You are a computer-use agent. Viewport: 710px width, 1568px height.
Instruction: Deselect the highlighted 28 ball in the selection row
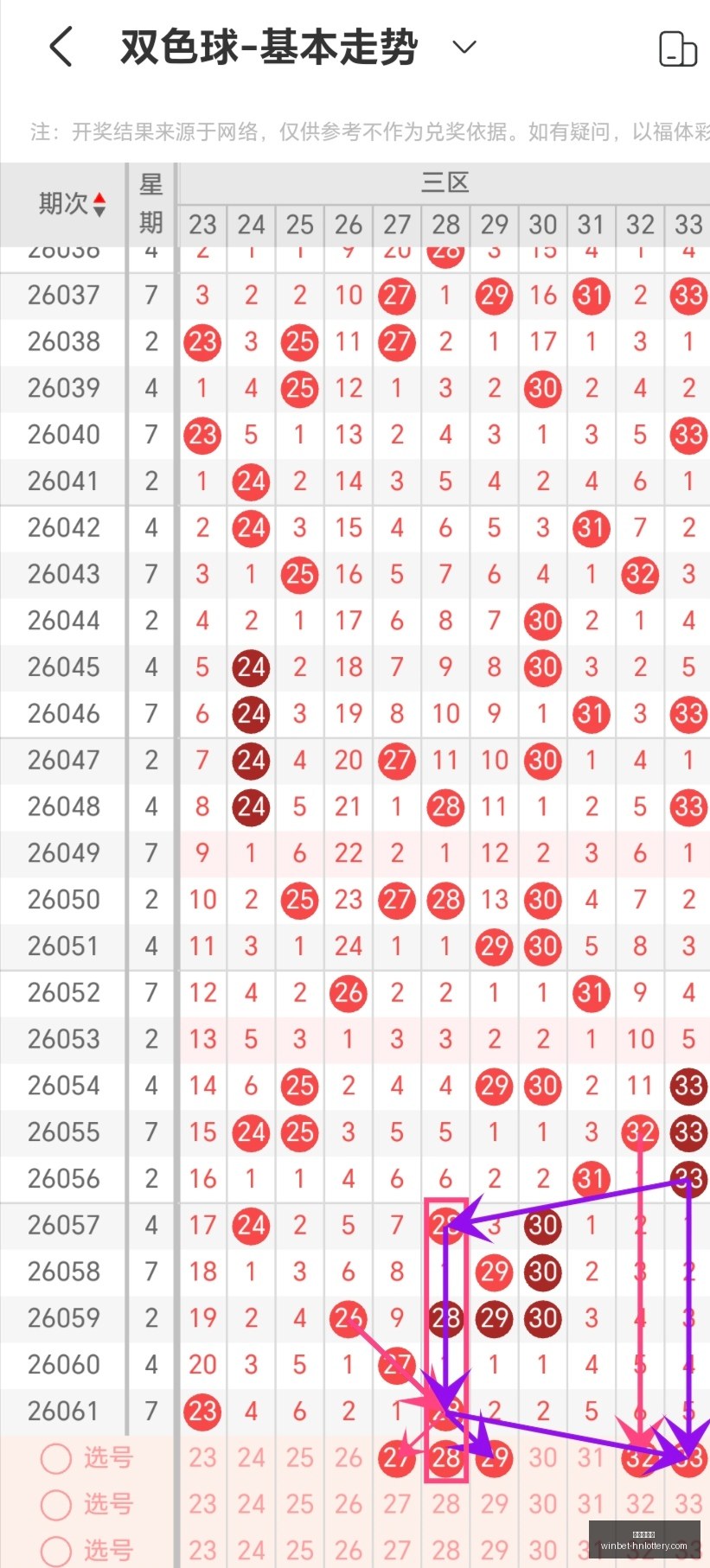click(x=445, y=1458)
